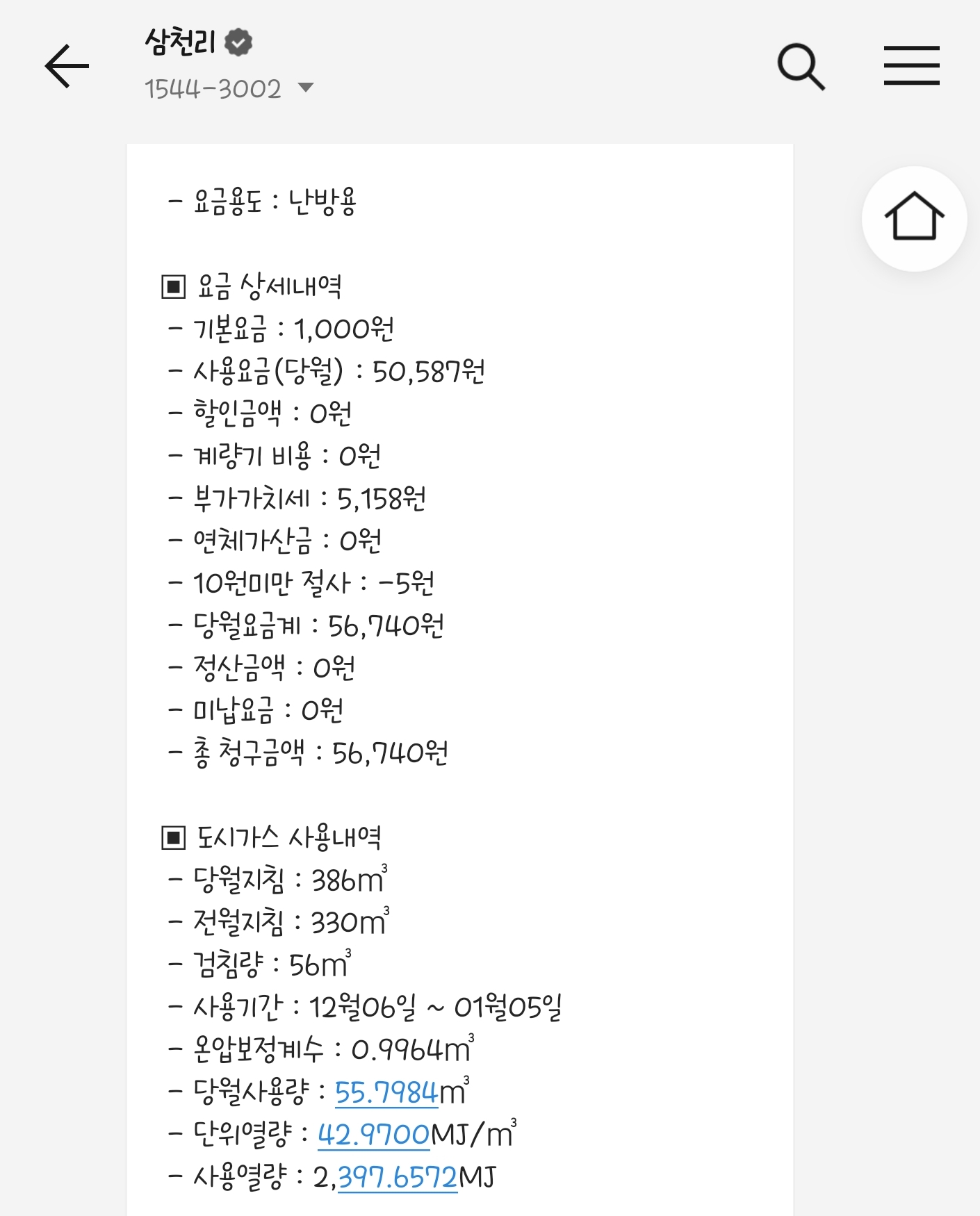
Task: Search within this chat
Action: [801, 67]
